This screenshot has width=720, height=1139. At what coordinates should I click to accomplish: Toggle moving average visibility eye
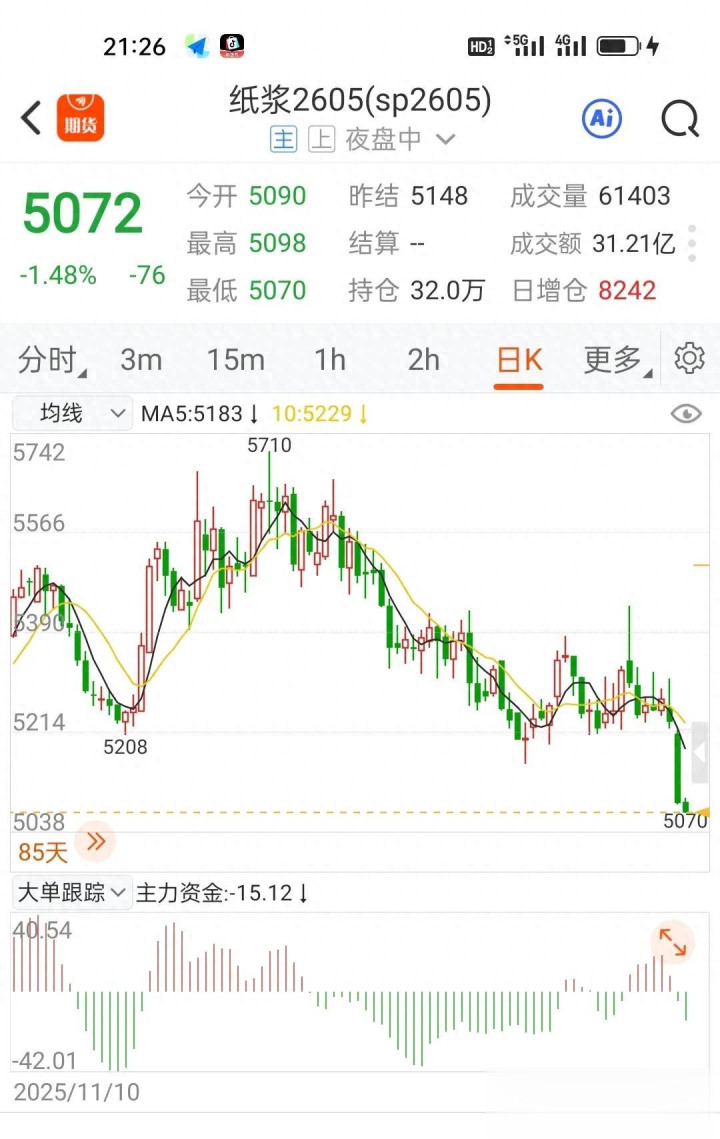tap(685, 413)
